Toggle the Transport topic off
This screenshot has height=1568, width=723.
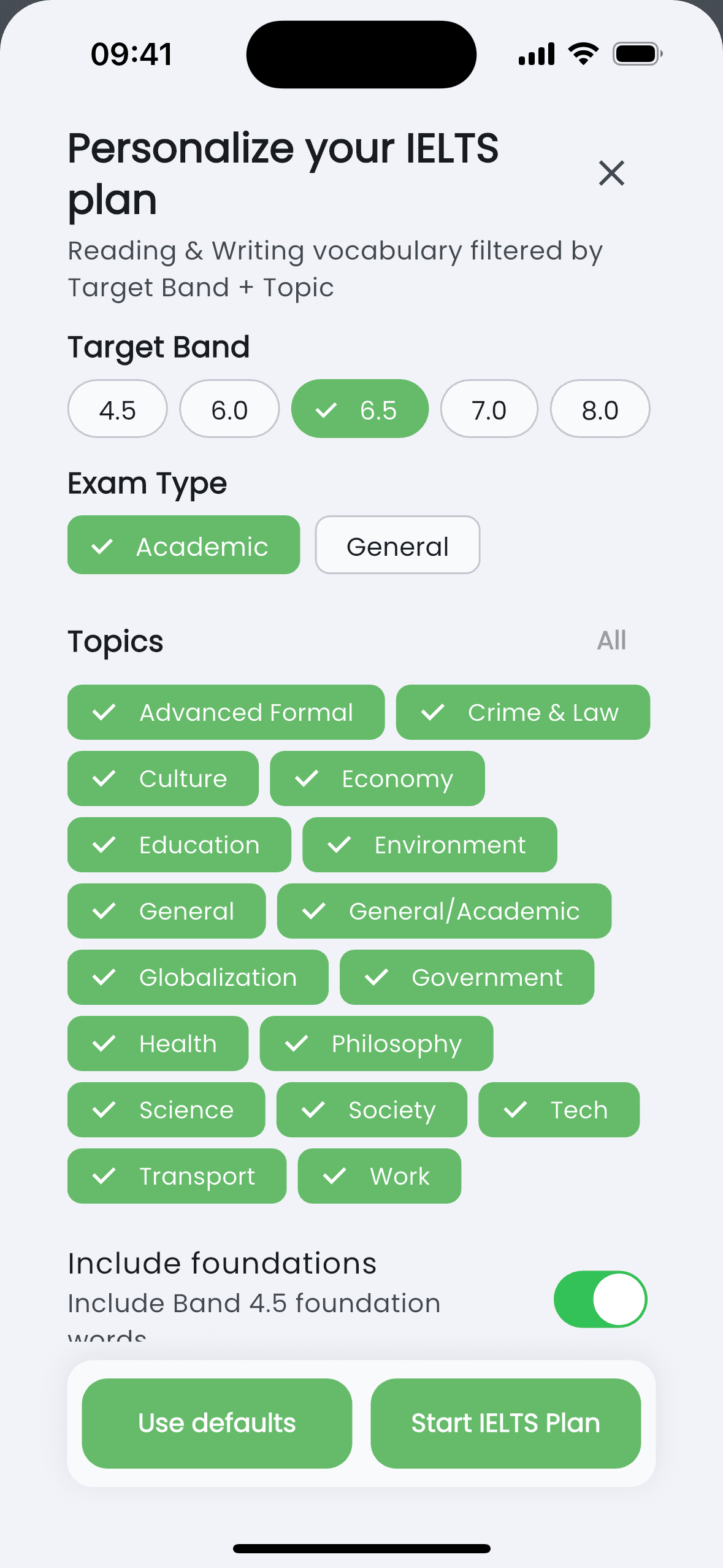tap(177, 1176)
